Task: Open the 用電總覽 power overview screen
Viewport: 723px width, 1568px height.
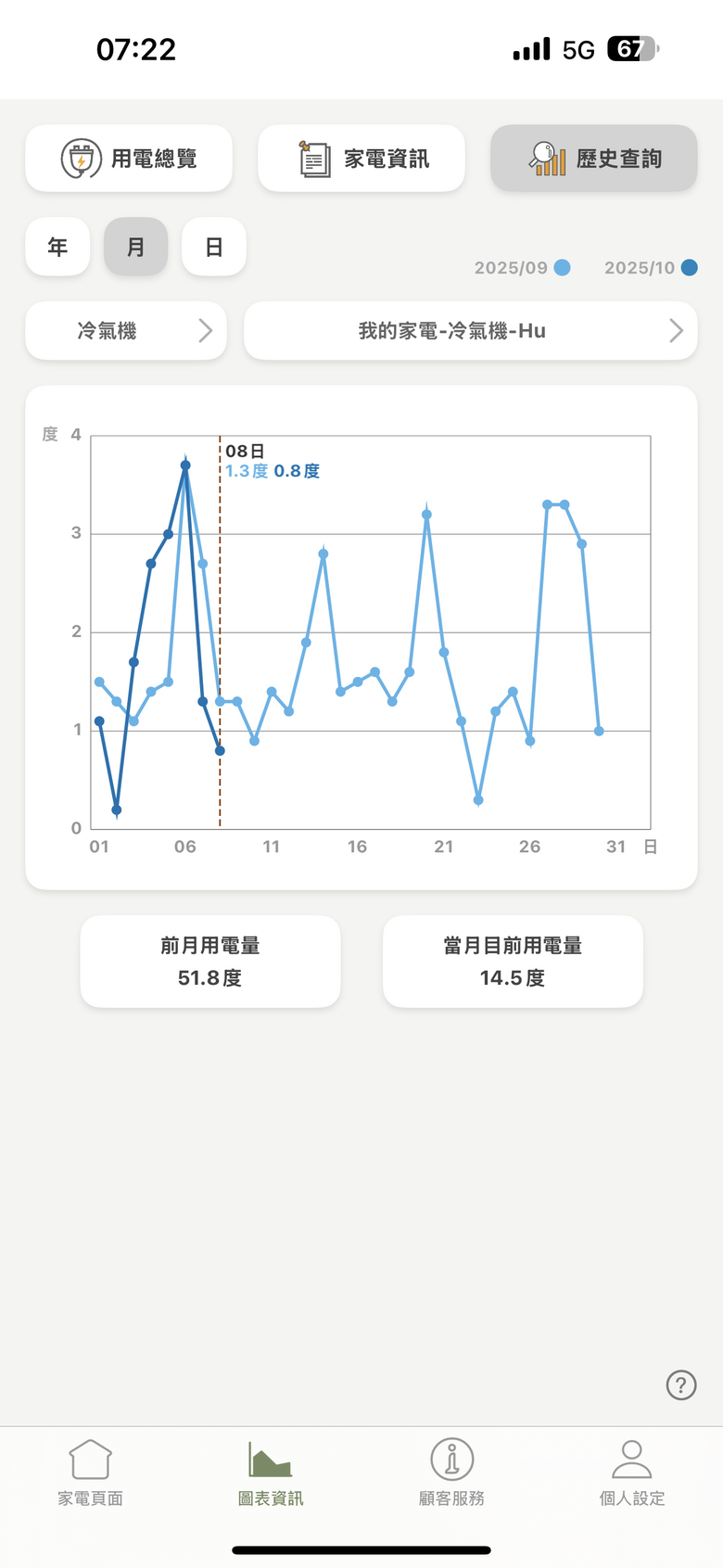Action: tap(129, 158)
